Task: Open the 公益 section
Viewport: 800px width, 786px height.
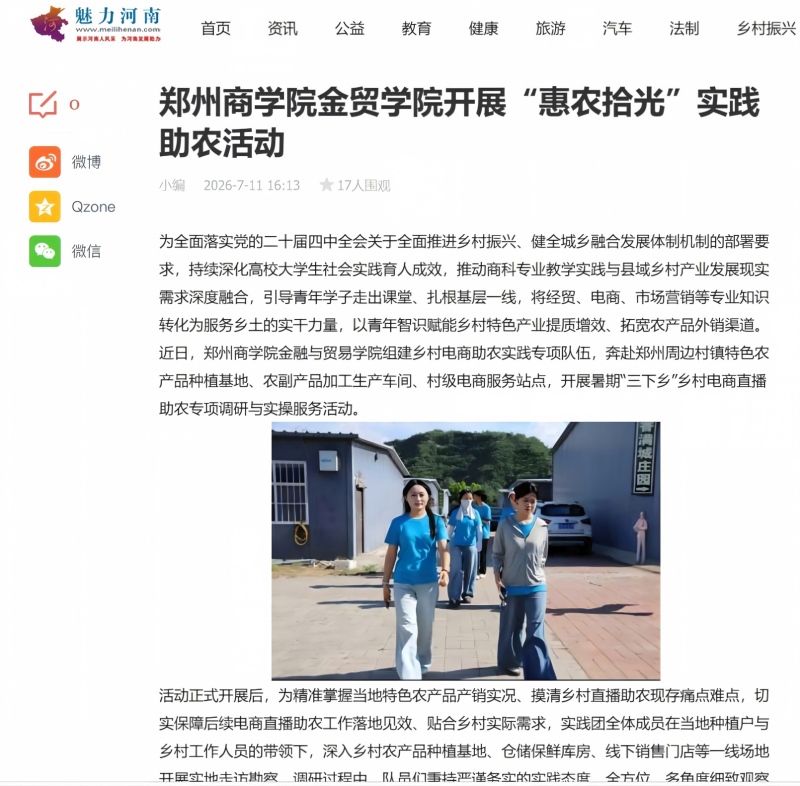Action: tap(349, 28)
